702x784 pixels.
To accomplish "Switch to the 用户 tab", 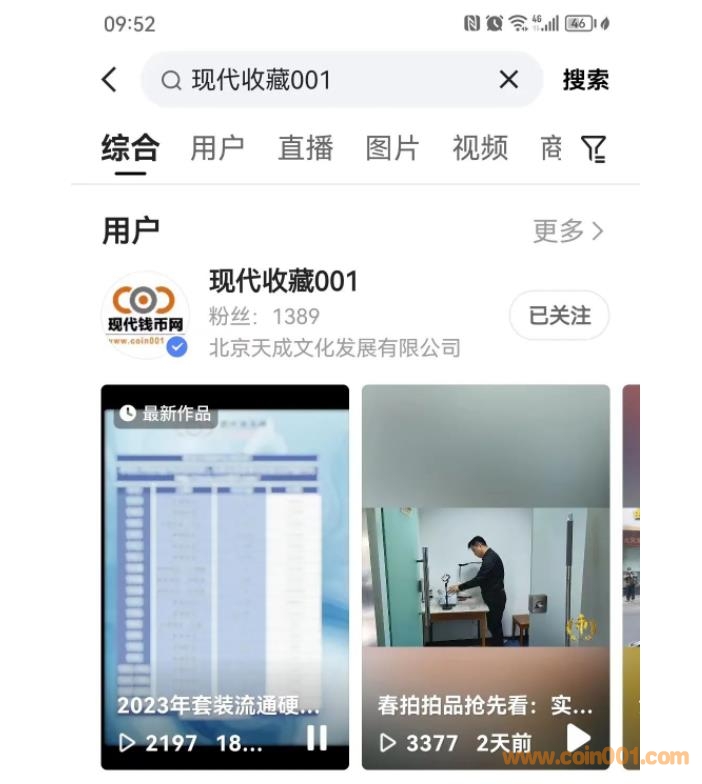I will point(217,148).
